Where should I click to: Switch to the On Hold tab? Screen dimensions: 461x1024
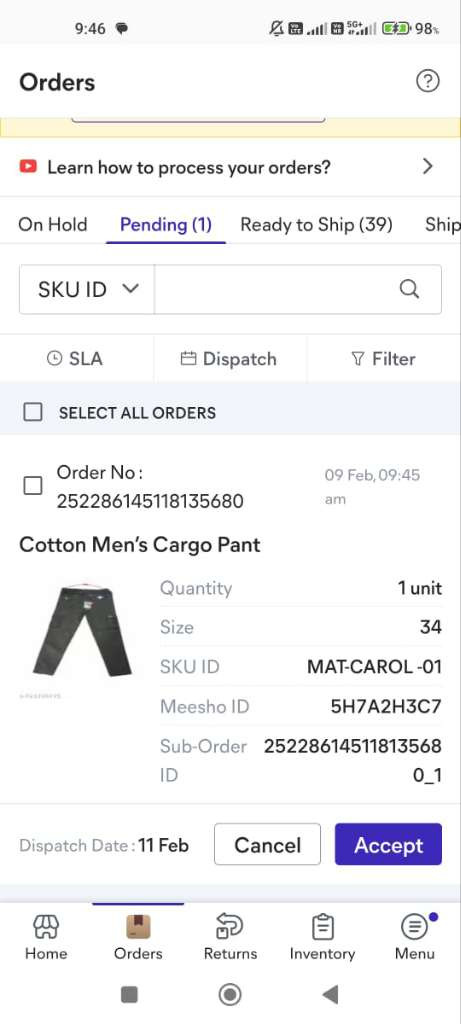click(x=53, y=225)
